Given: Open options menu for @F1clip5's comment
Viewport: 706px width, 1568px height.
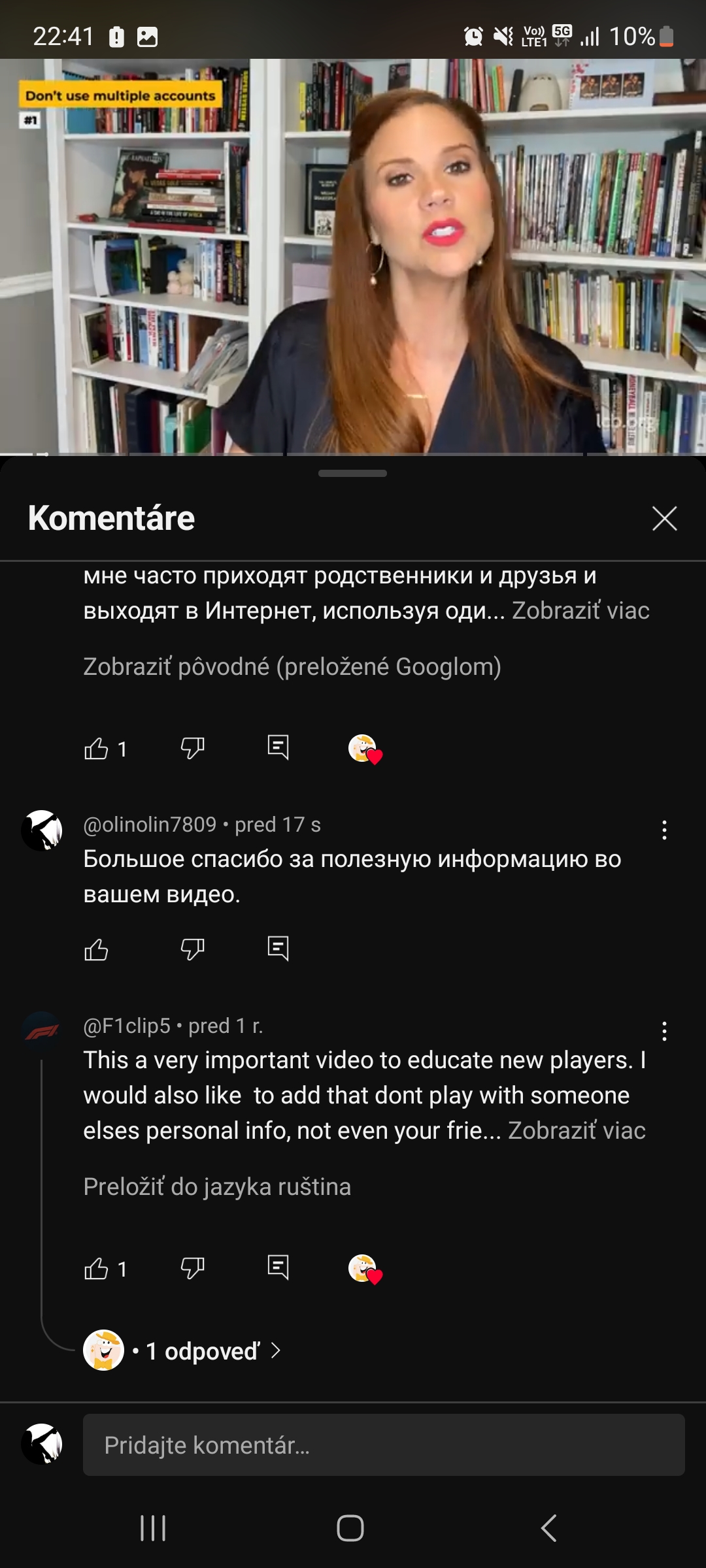Looking at the screenshot, I should tap(664, 1031).
